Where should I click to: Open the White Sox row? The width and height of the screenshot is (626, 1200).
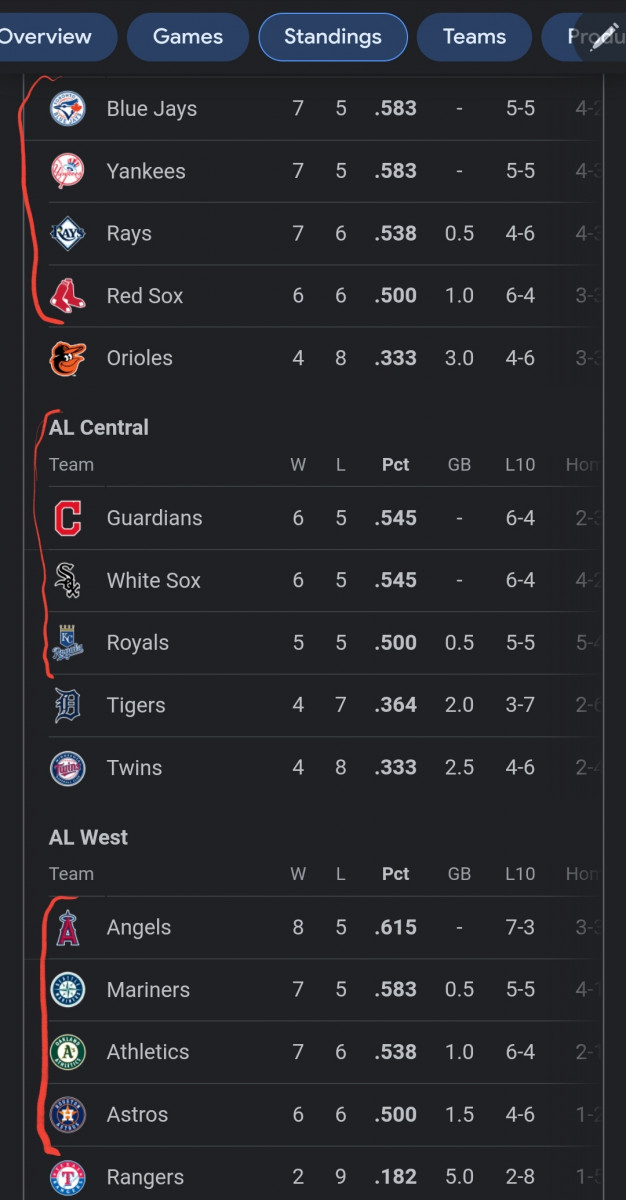(154, 580)
